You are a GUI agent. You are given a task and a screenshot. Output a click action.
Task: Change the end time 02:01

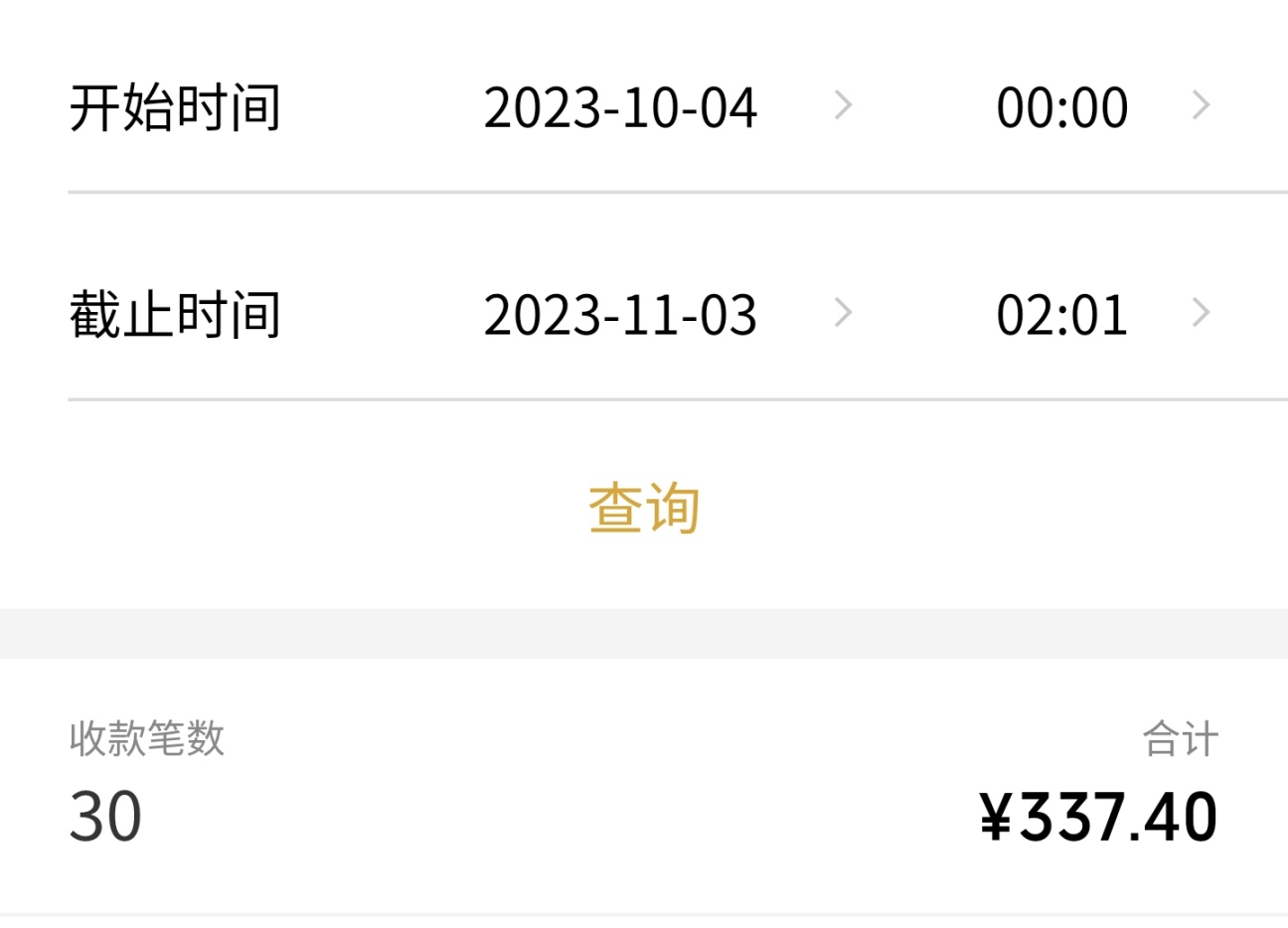tap(1061, 315)
